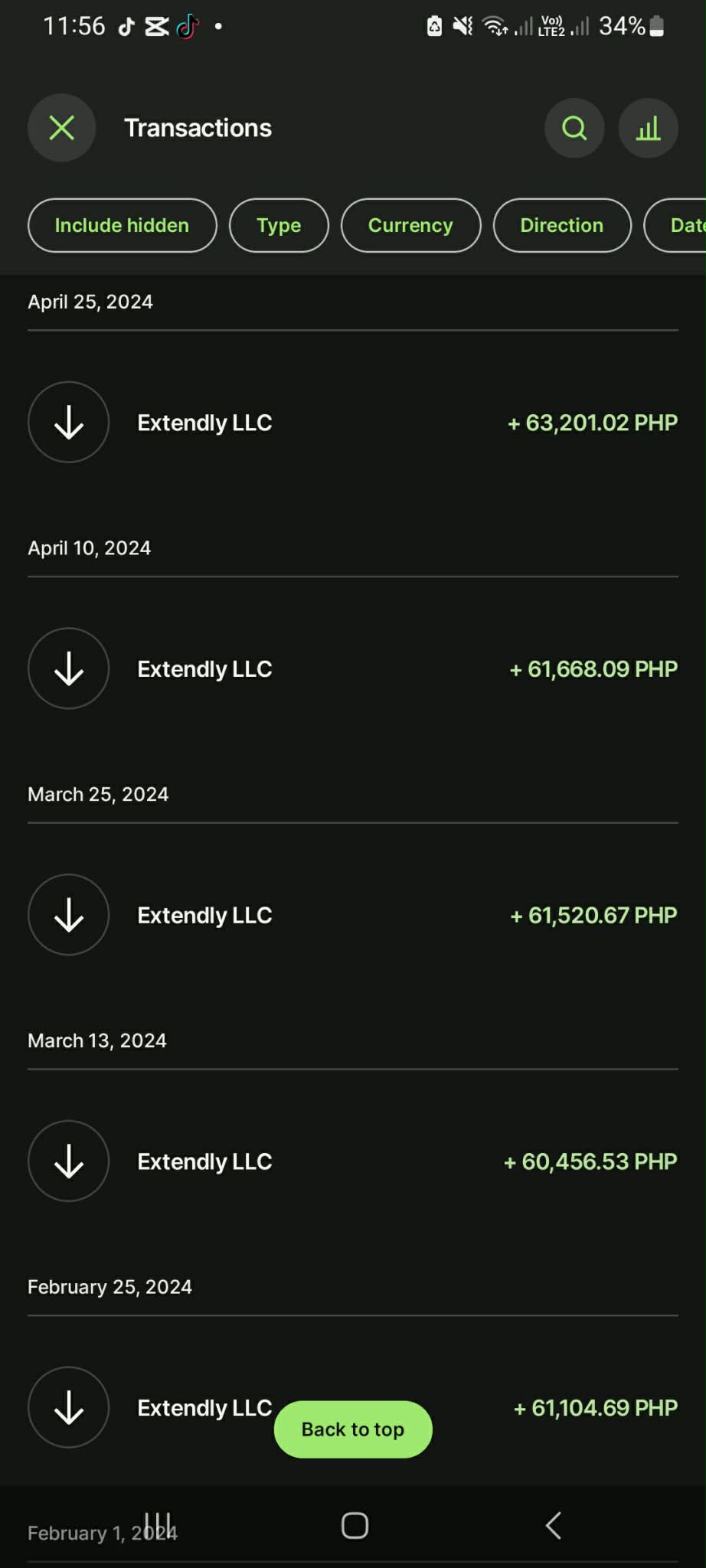The image size is (706, 1568).
Task: Open the transaction insights chart
Action: pyautogui.click(x=648, y=128)
